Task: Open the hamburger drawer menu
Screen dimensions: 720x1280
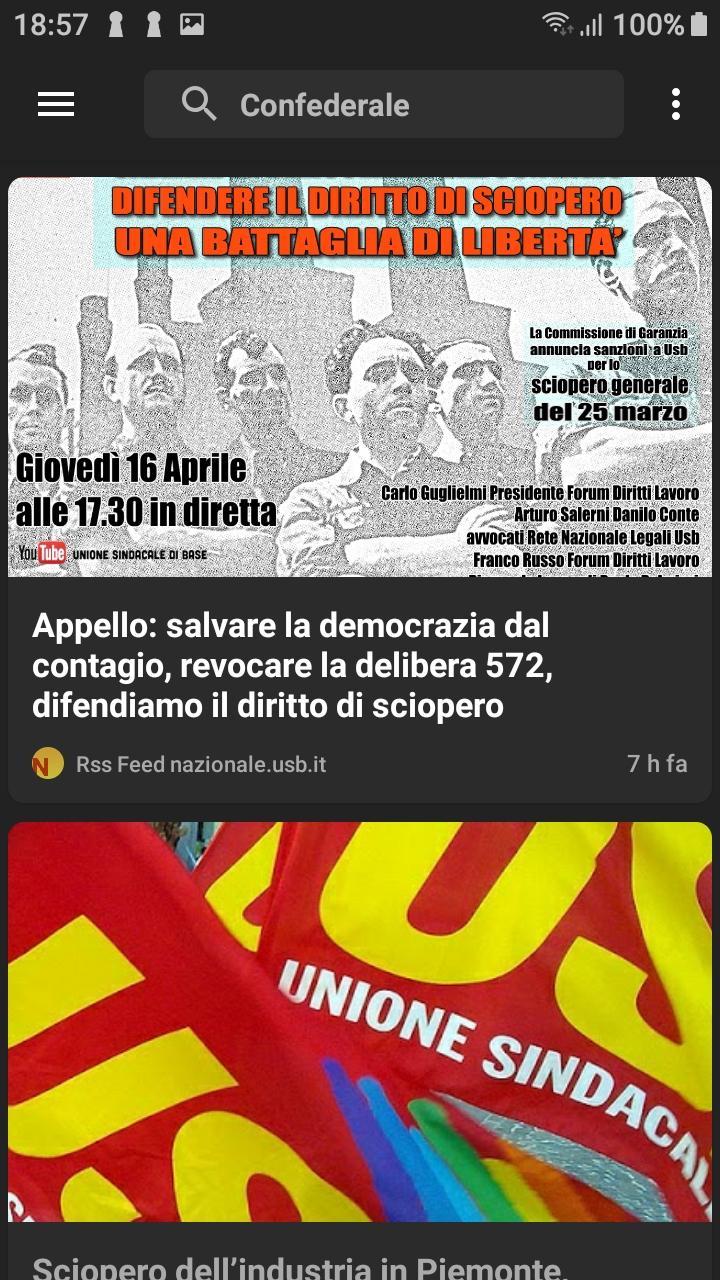Action: (x=56, y=104)
